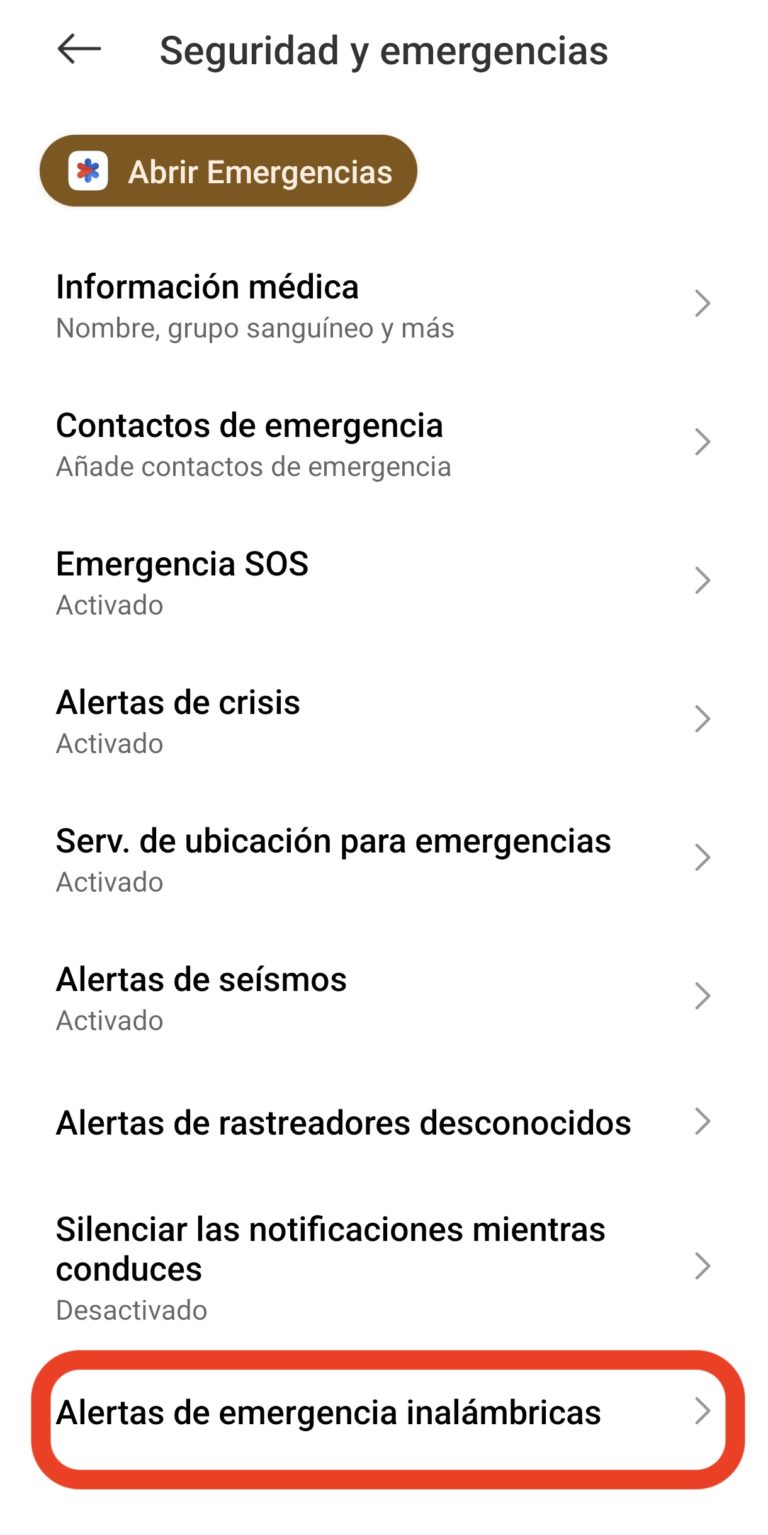Select the chevron next to Información médica
The height and width of the screenshot is (1535, 768).
coord(703,303)
